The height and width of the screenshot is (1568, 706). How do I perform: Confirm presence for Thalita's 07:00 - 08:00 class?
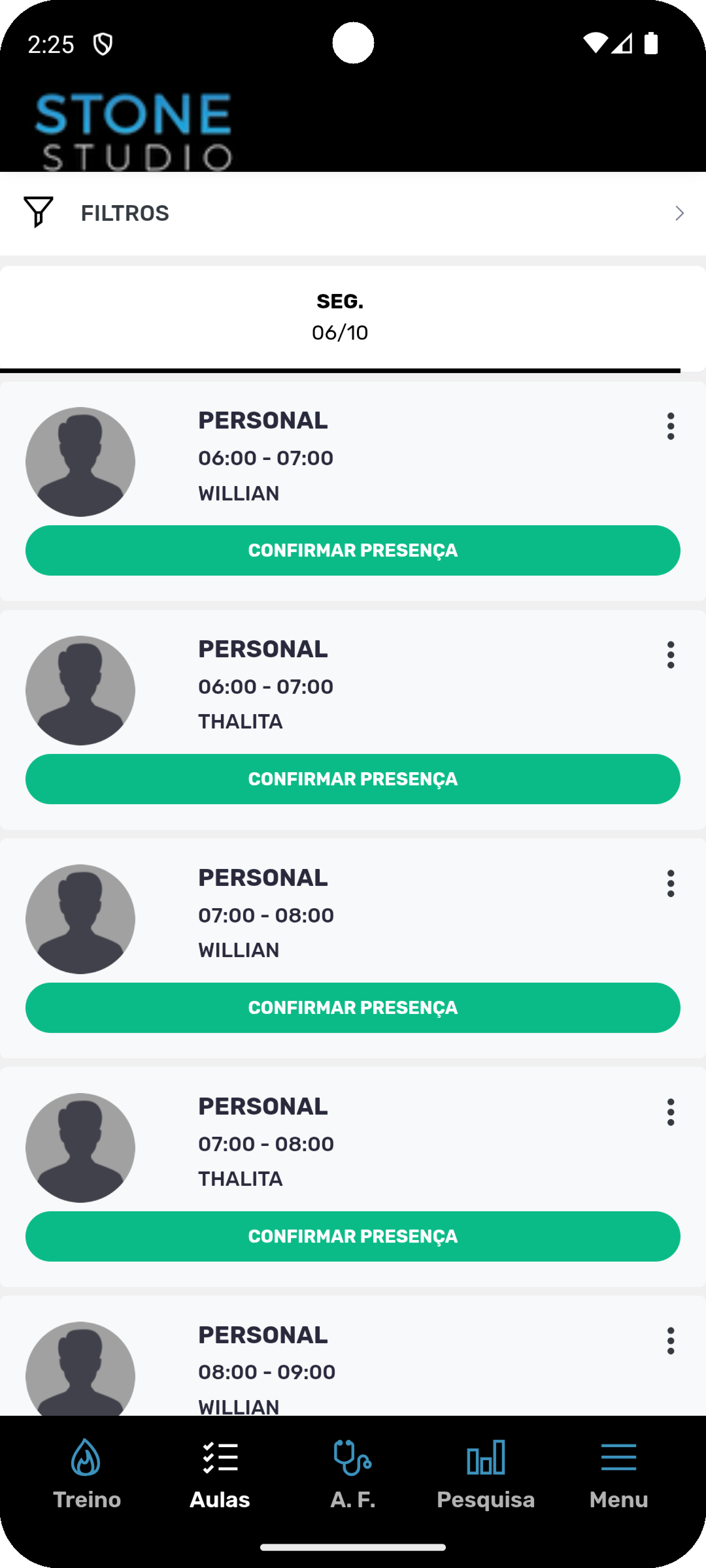[353, 1237]
